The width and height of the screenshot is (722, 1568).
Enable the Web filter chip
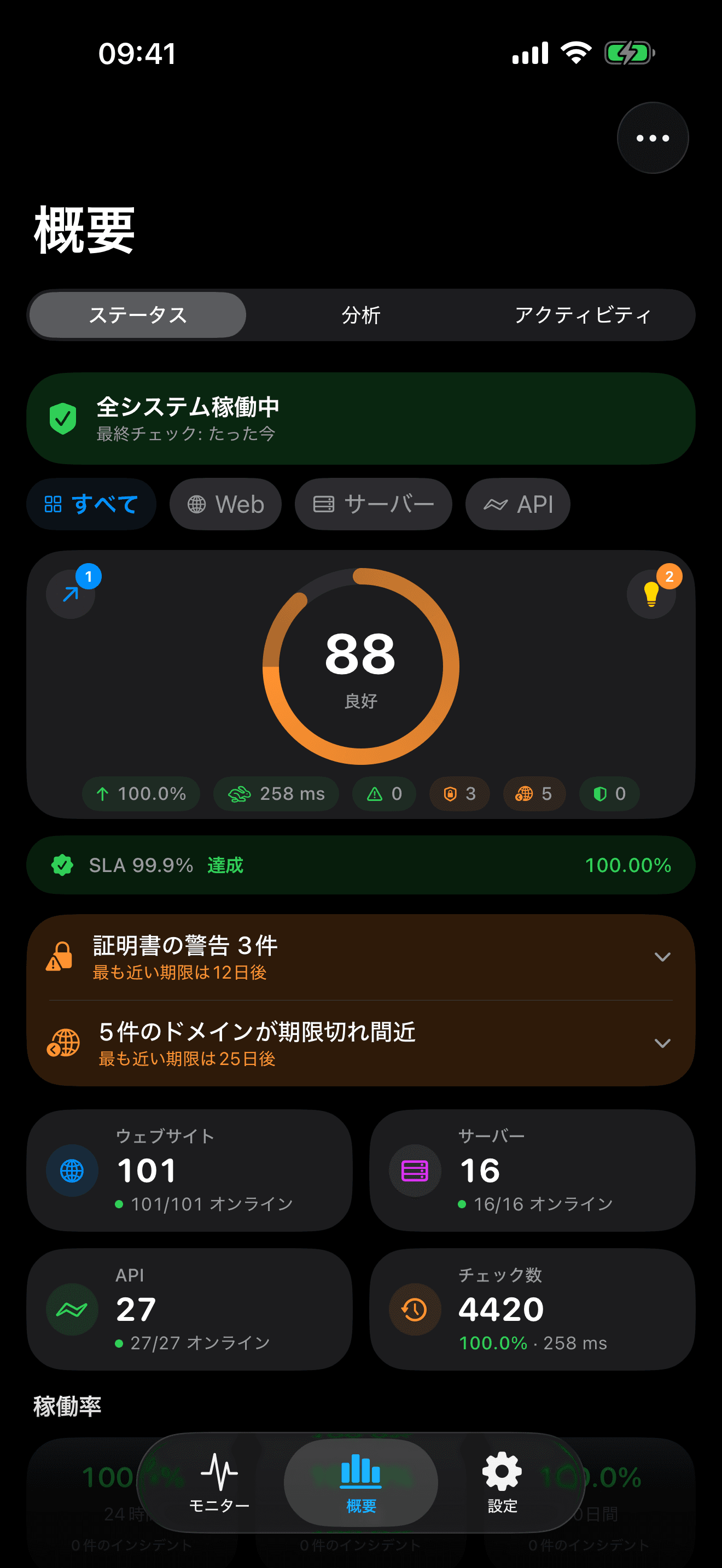pyautogui.click(x=225, y=504)
